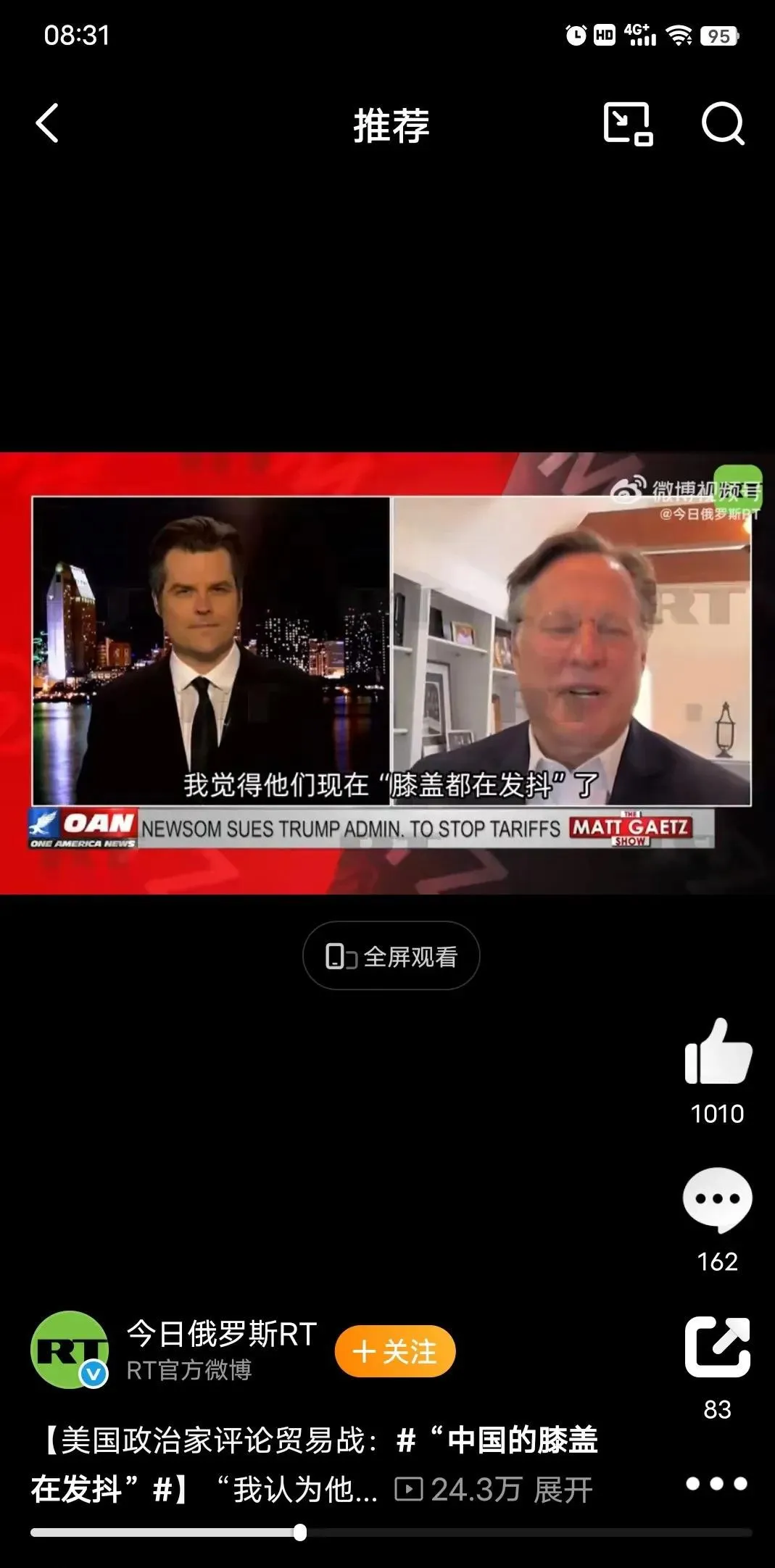Viewport: 775px width, 1568px height.
Task: Open the three-dot more options menu
Action: 716,1484
